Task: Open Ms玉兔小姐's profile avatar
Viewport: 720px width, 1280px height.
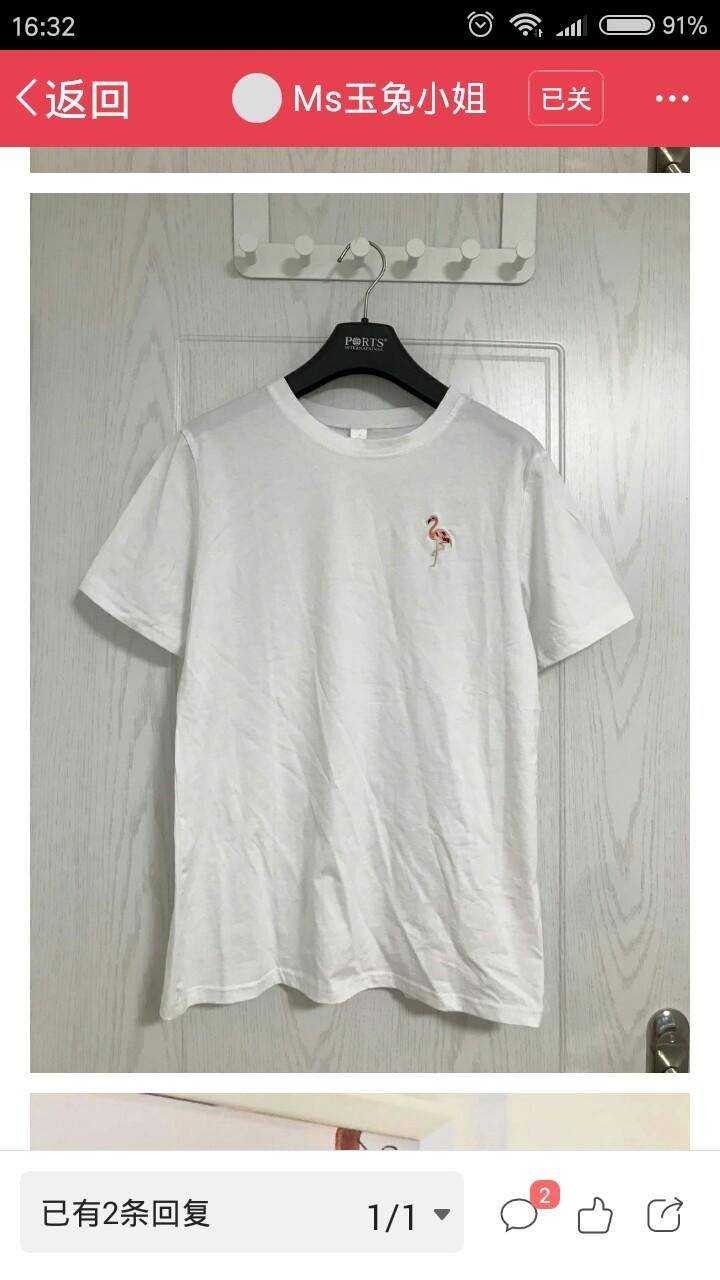Action: click(257, 99)
